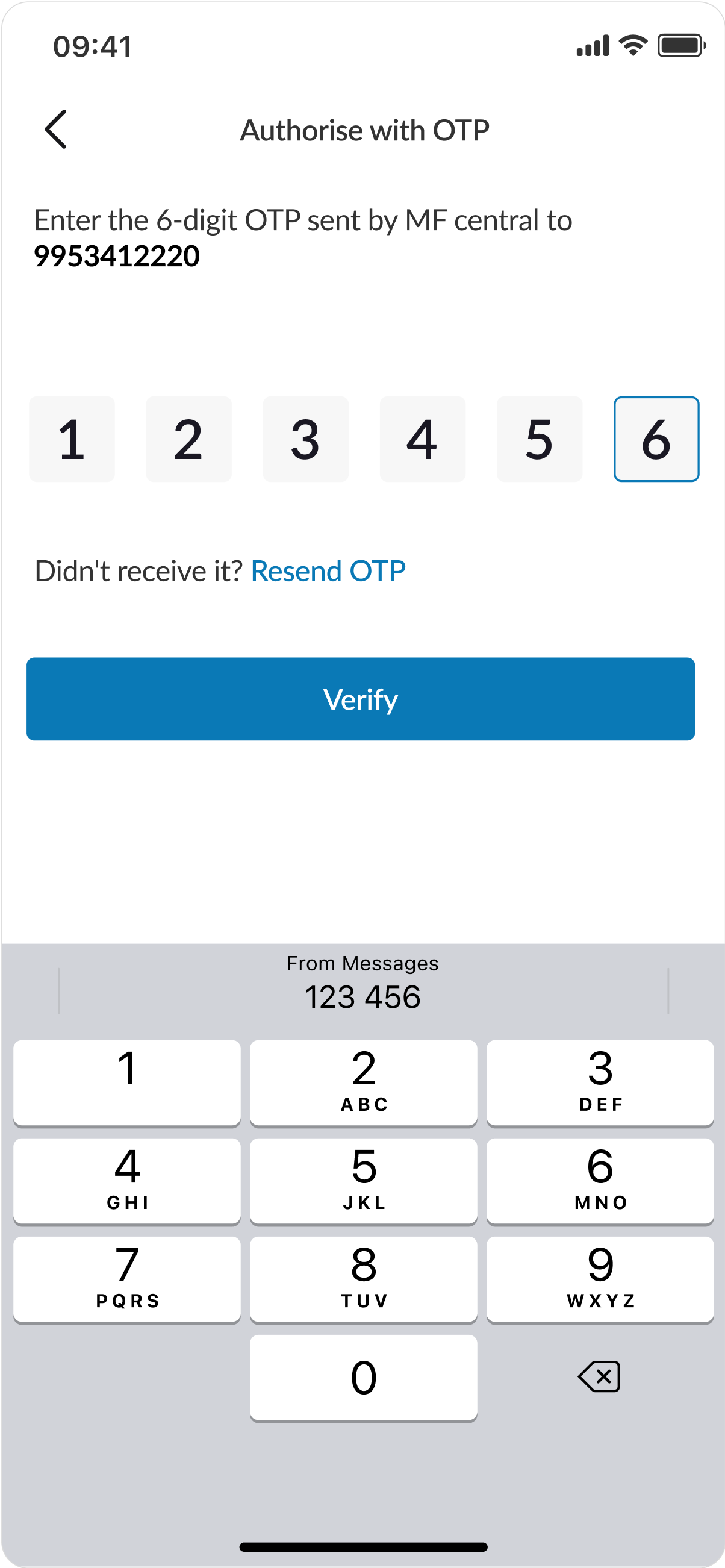Select the second OTP digit box
The image size is (725, 1568).
[x=188, y=439]
